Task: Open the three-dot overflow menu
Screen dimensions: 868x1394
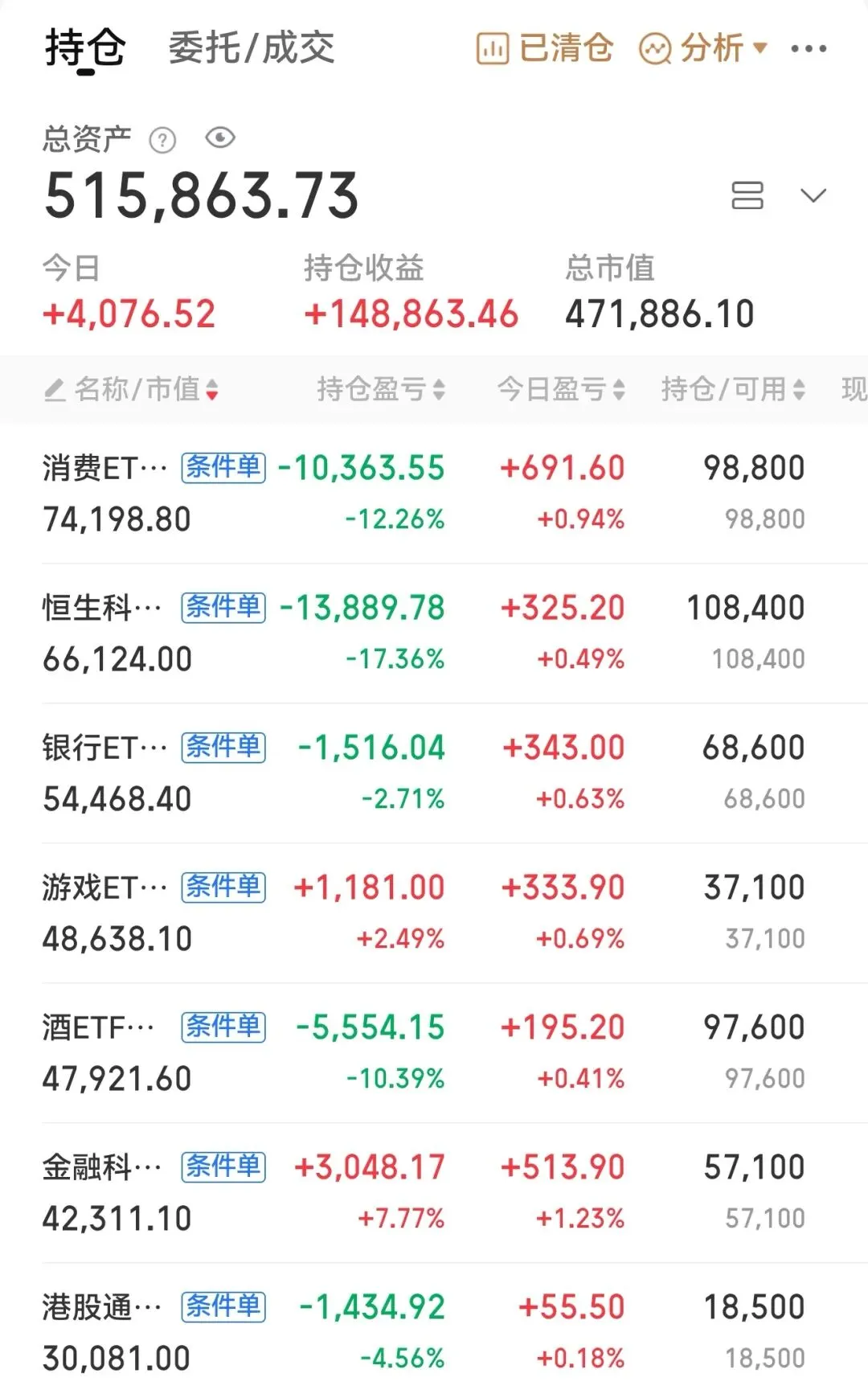Action: (809, 49)
